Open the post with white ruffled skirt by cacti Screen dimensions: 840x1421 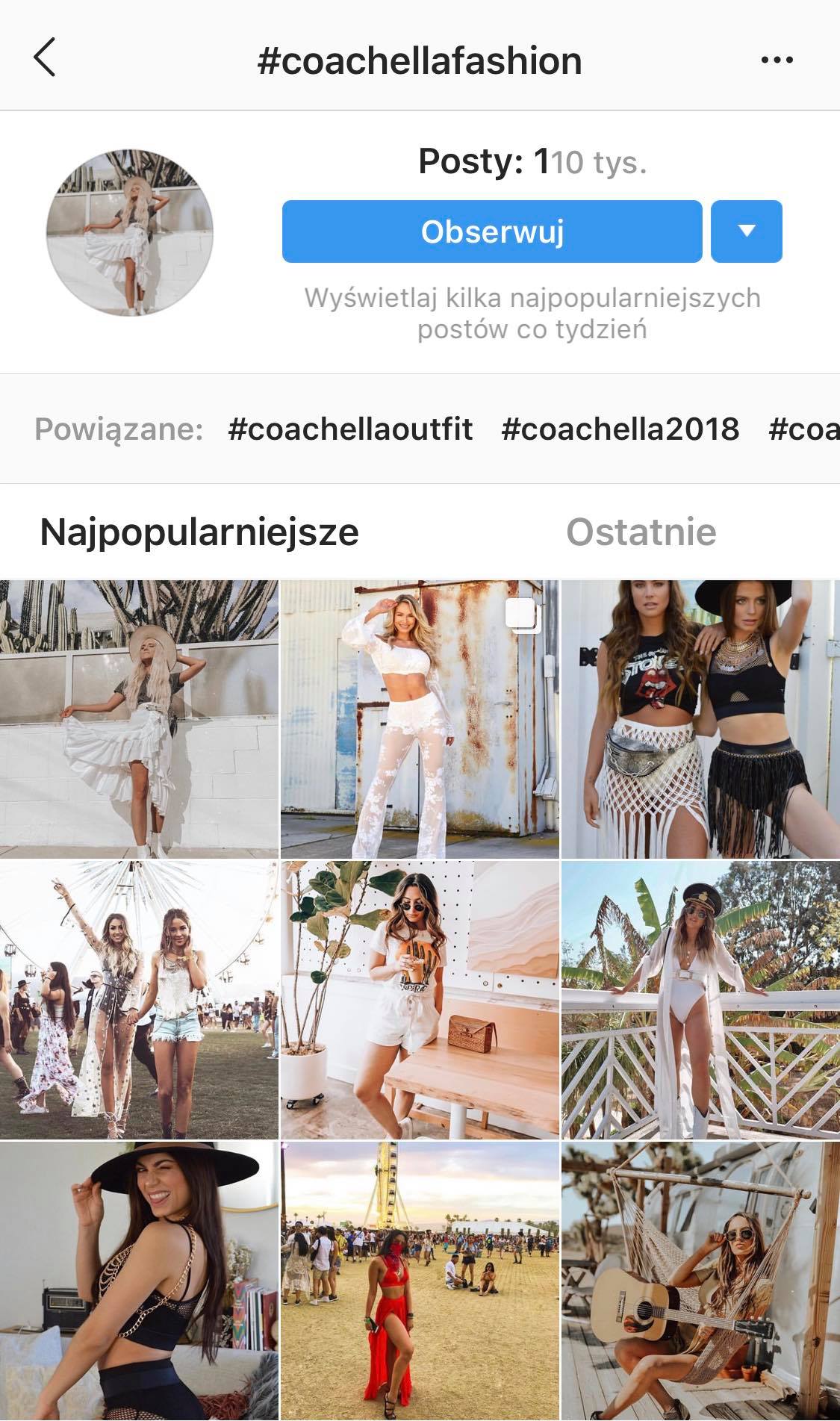(139, 718)
